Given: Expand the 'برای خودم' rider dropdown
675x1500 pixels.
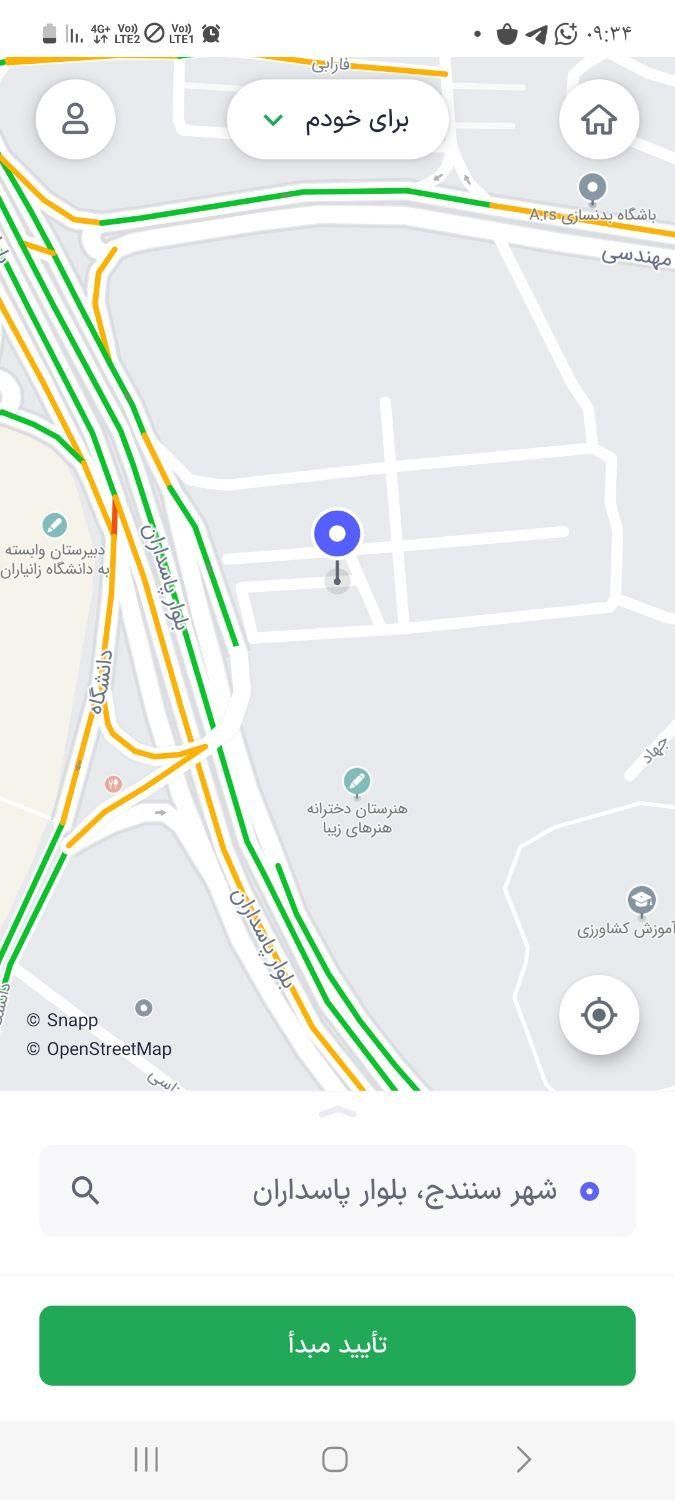Looking at the screenshot, I should (337, 120).
